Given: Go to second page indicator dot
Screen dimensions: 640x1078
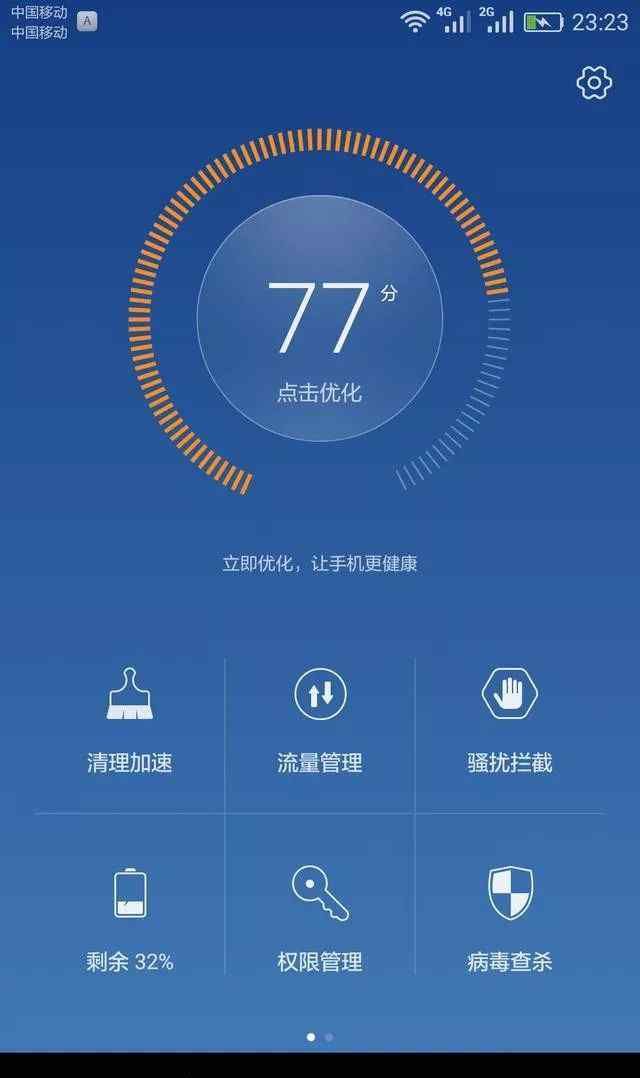Looking at the screenshot, I should pos(329,1037).
